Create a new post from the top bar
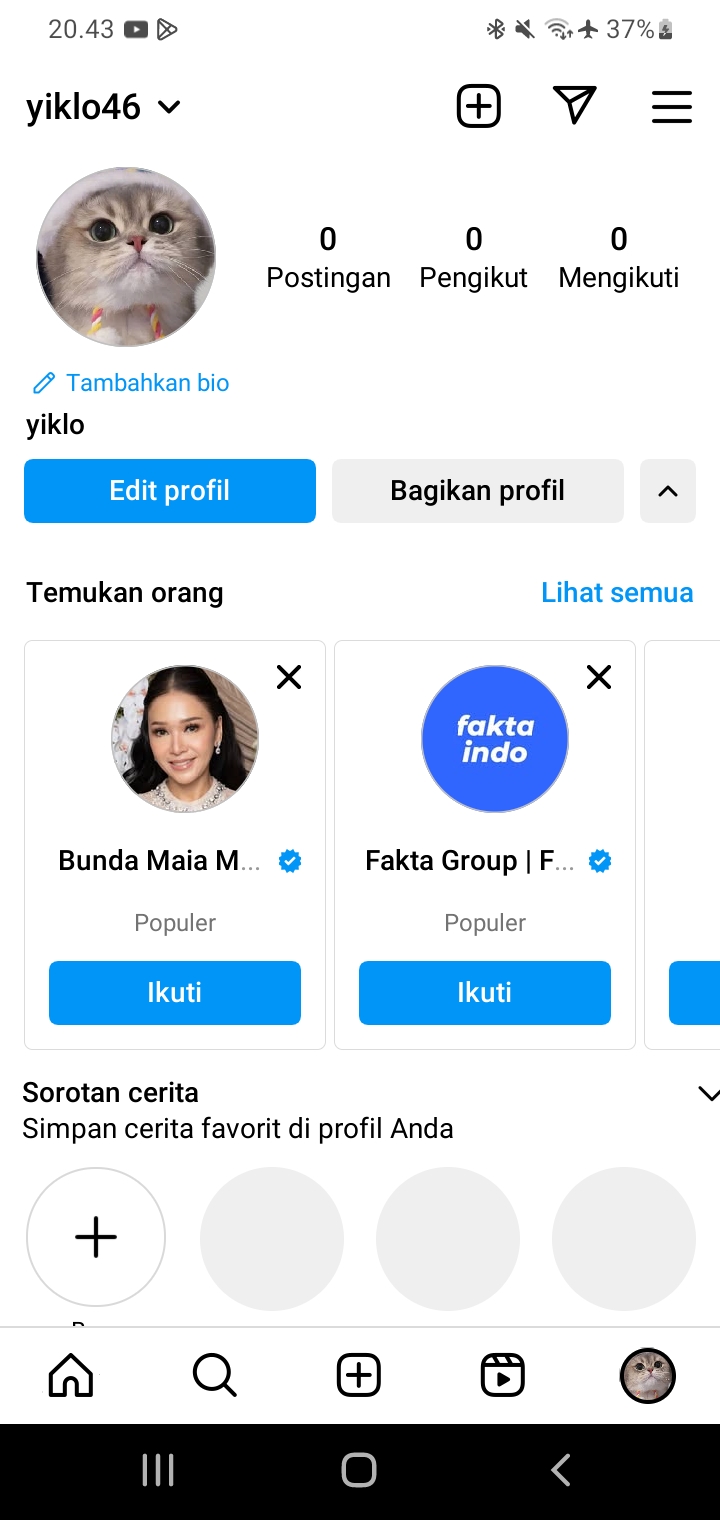Viewport: 720px width, 1520px height. coord(478,106)
